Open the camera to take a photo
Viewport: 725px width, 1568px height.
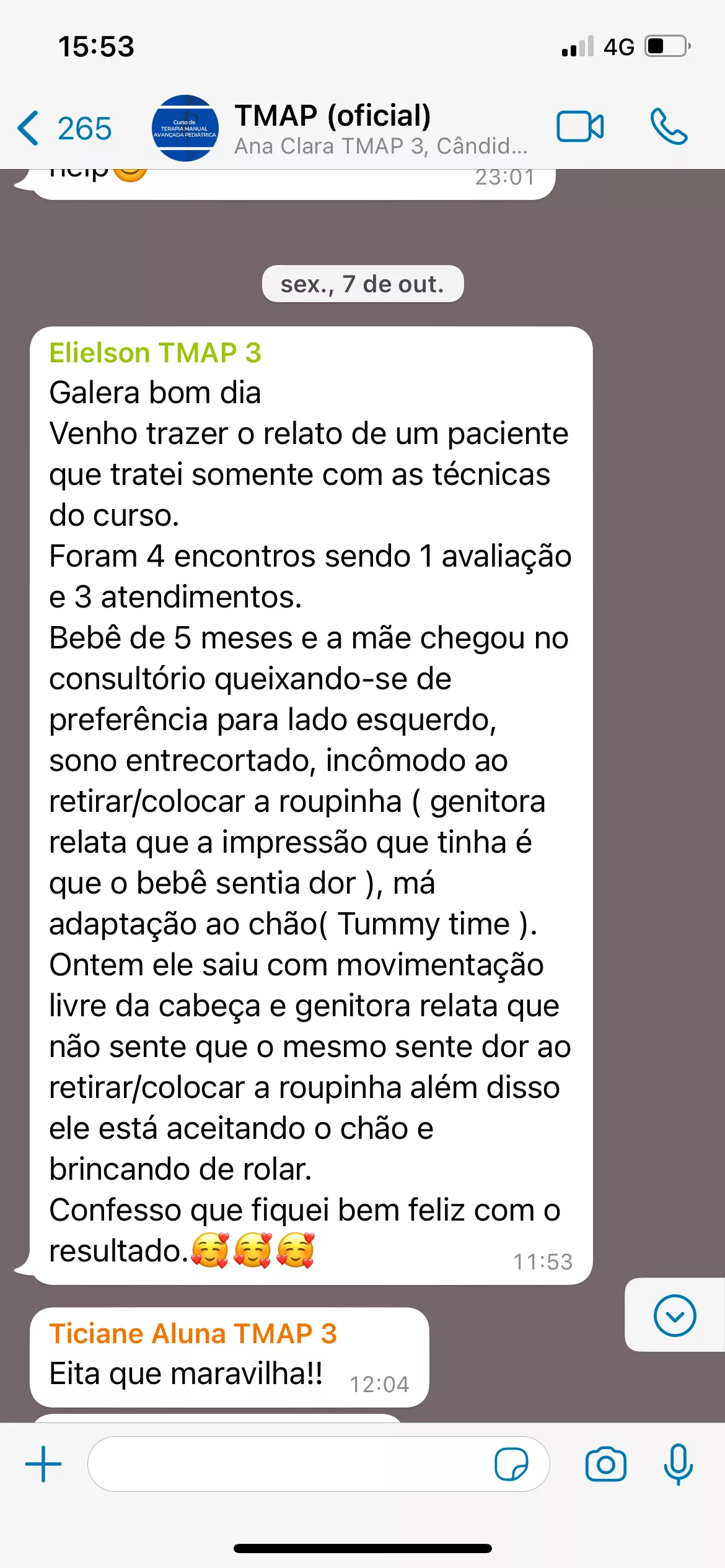click(x=605, y=1464)
